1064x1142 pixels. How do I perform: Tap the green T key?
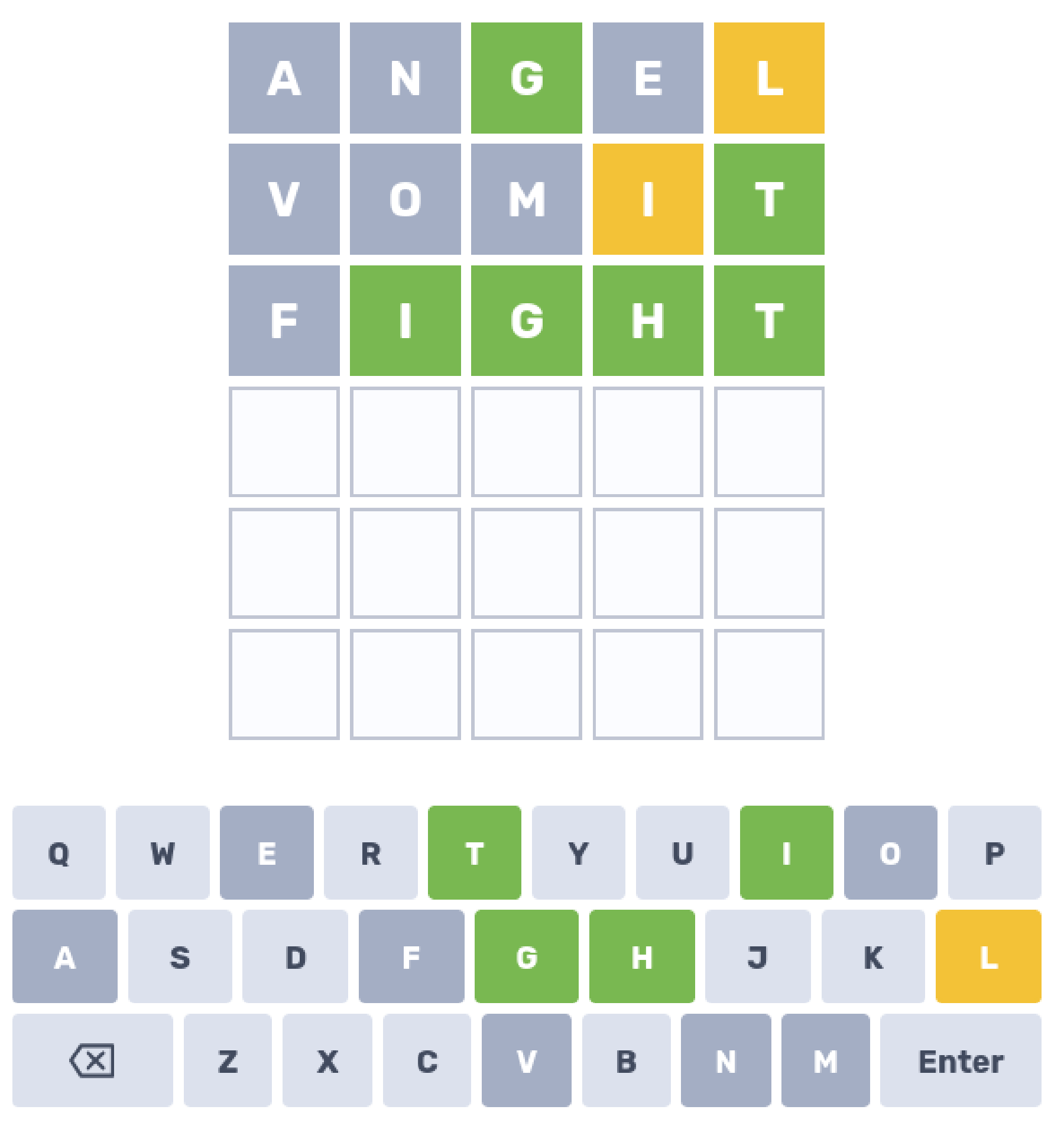pos(474,852)
